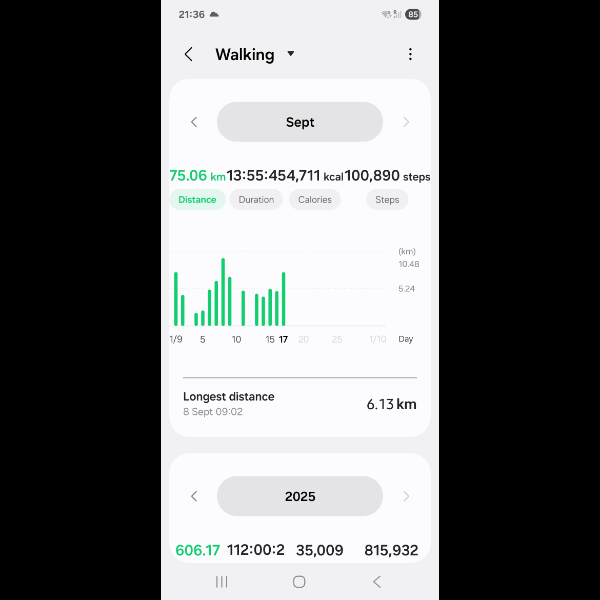Switch to the Duration chip
This screenshot has width=600, height=600.
point(256,199)
